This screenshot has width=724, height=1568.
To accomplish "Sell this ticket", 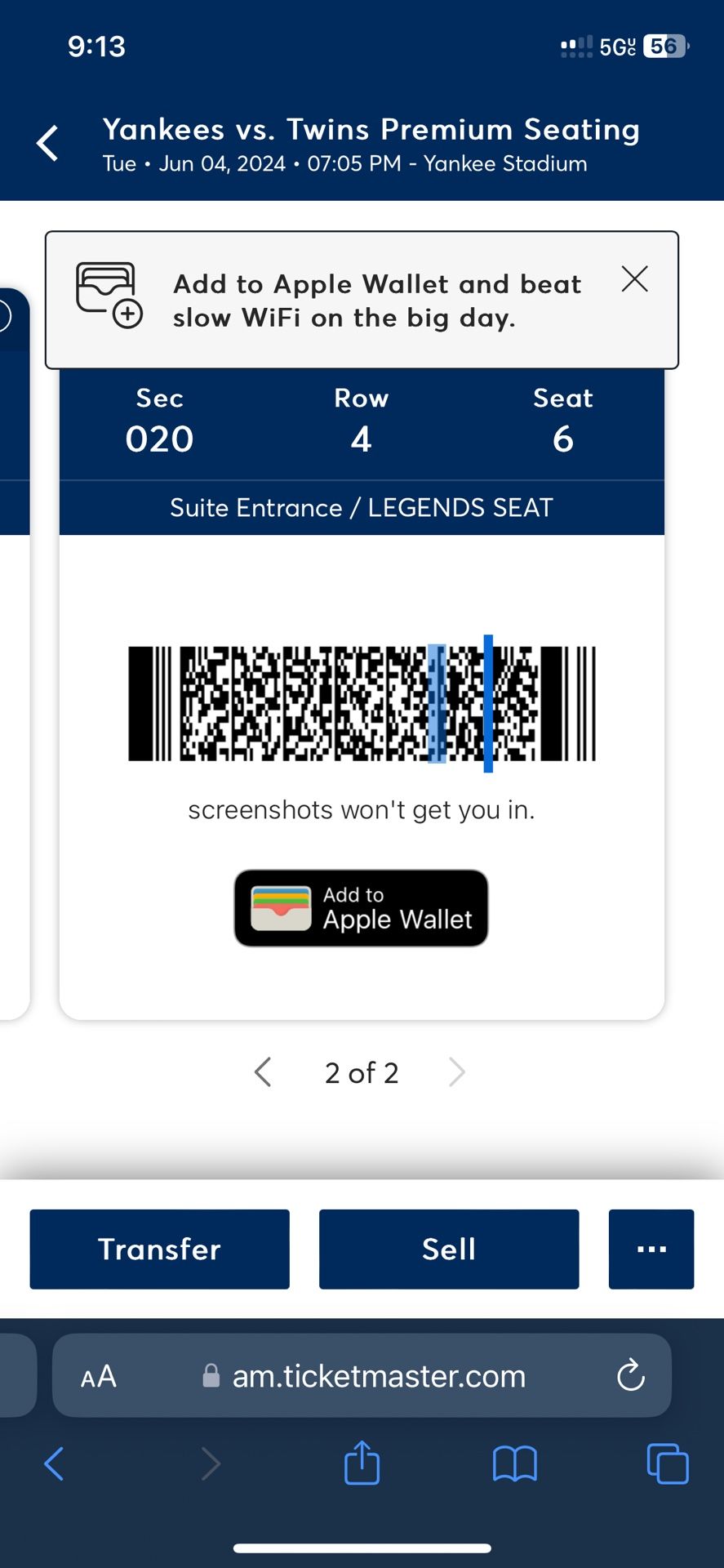I will (x=449, y=1249).
